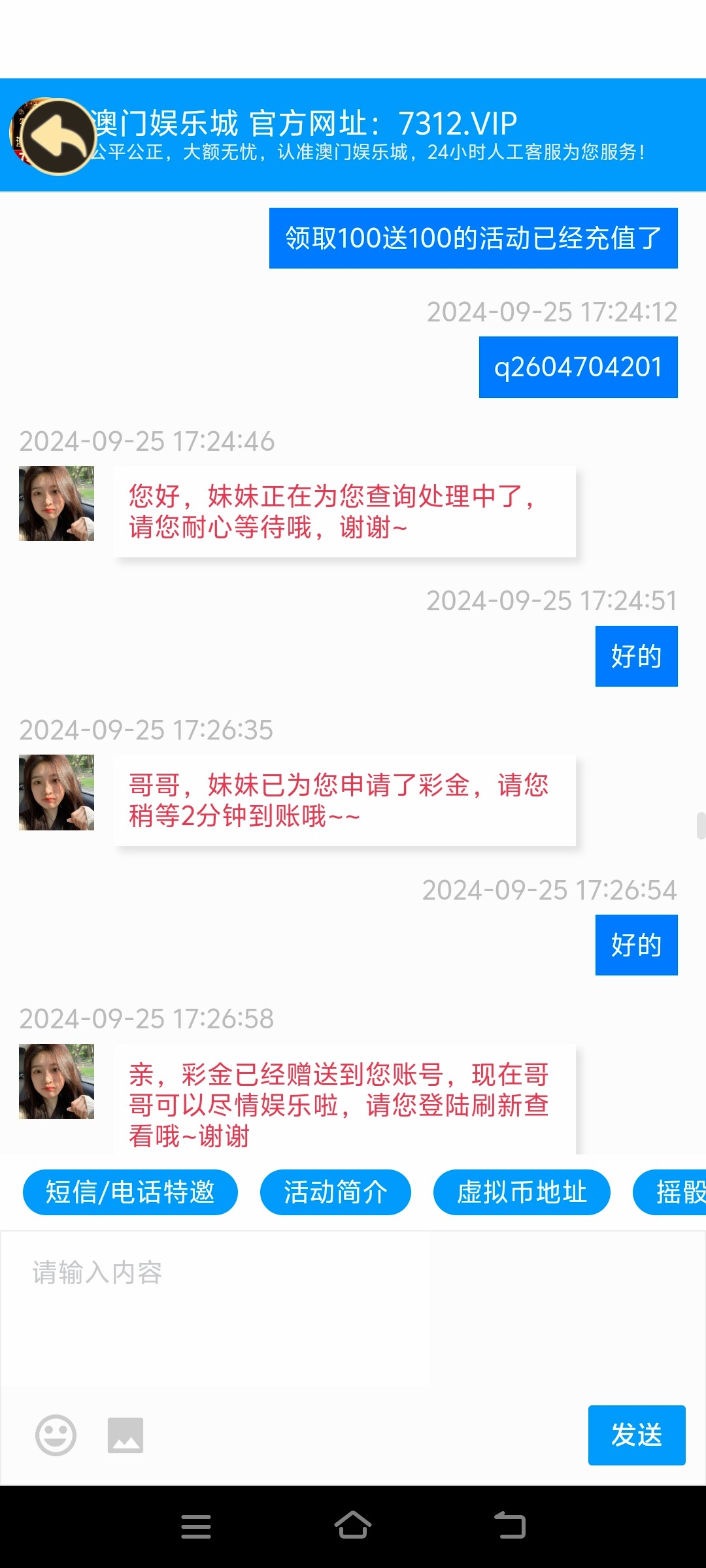The image size is (706, 1568).
Task: Tap the back arrow in the header
Action: click(x=58, y=137)
